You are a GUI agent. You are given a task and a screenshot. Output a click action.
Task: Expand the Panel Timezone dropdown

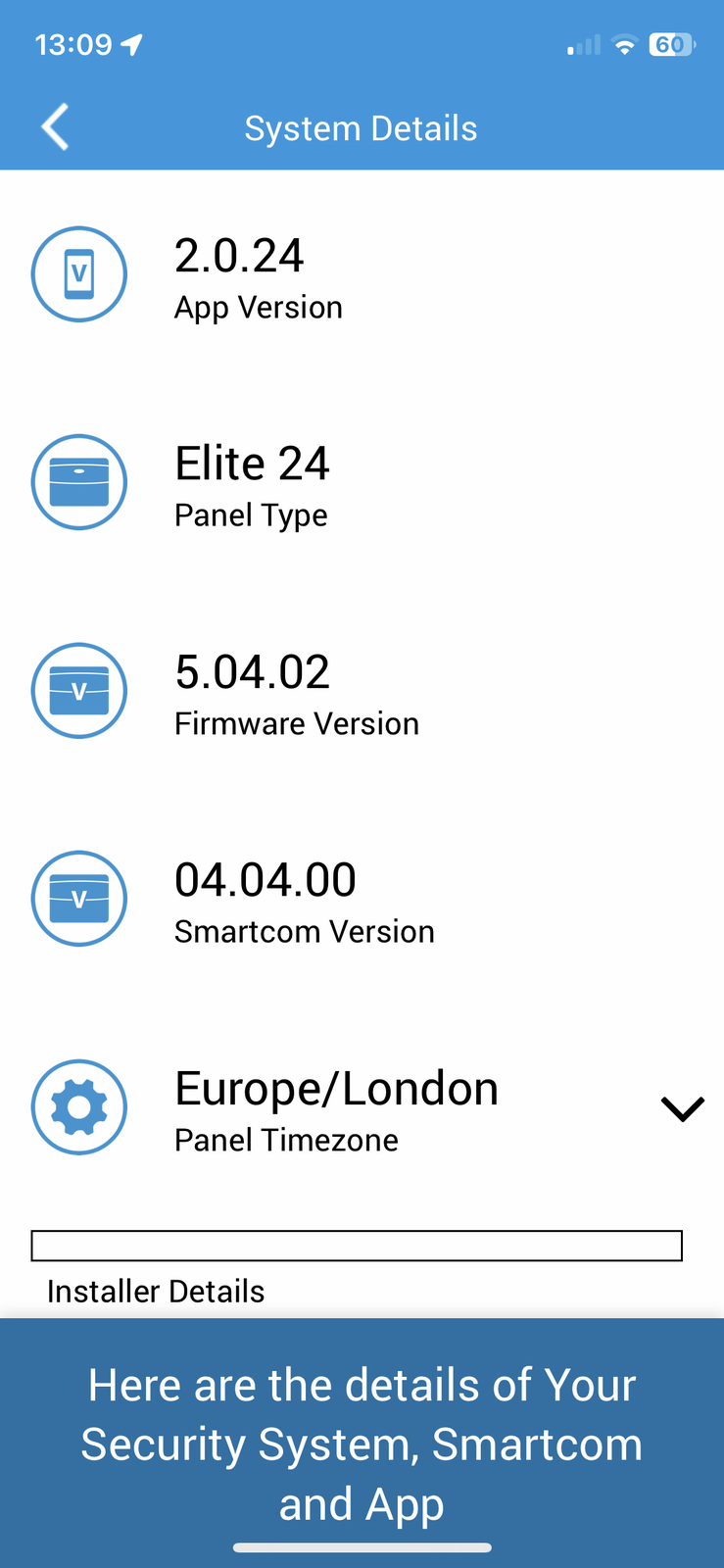pos(682,1108)
